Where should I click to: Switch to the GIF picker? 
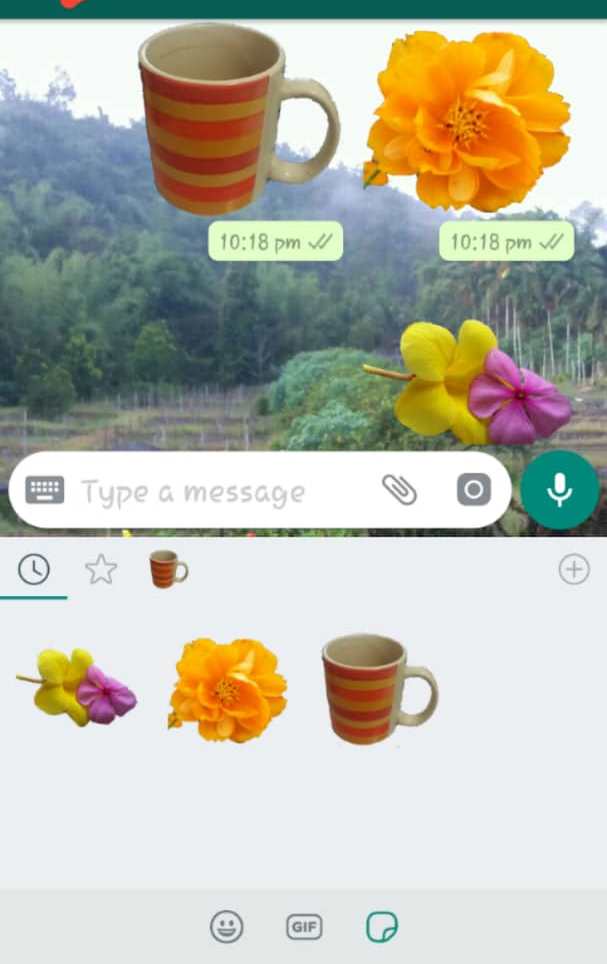tap(304, 927)
